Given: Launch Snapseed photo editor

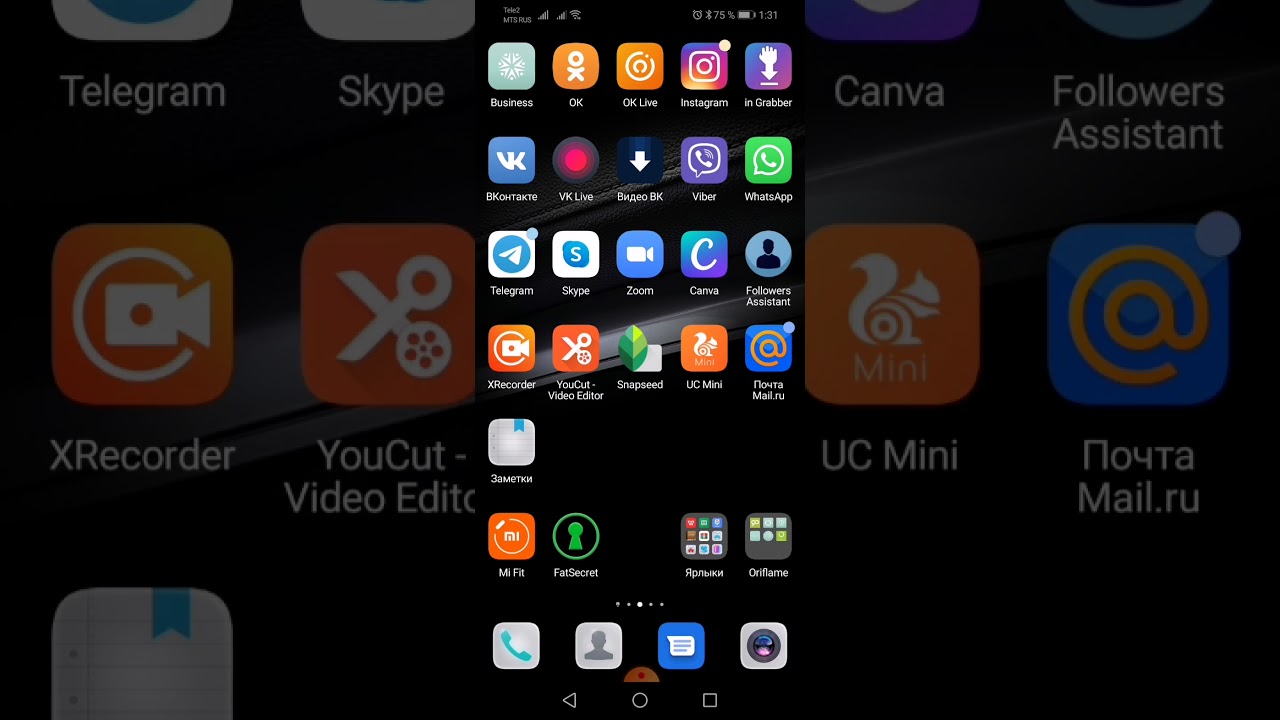Looking at the screenshot, I should 640,349.
